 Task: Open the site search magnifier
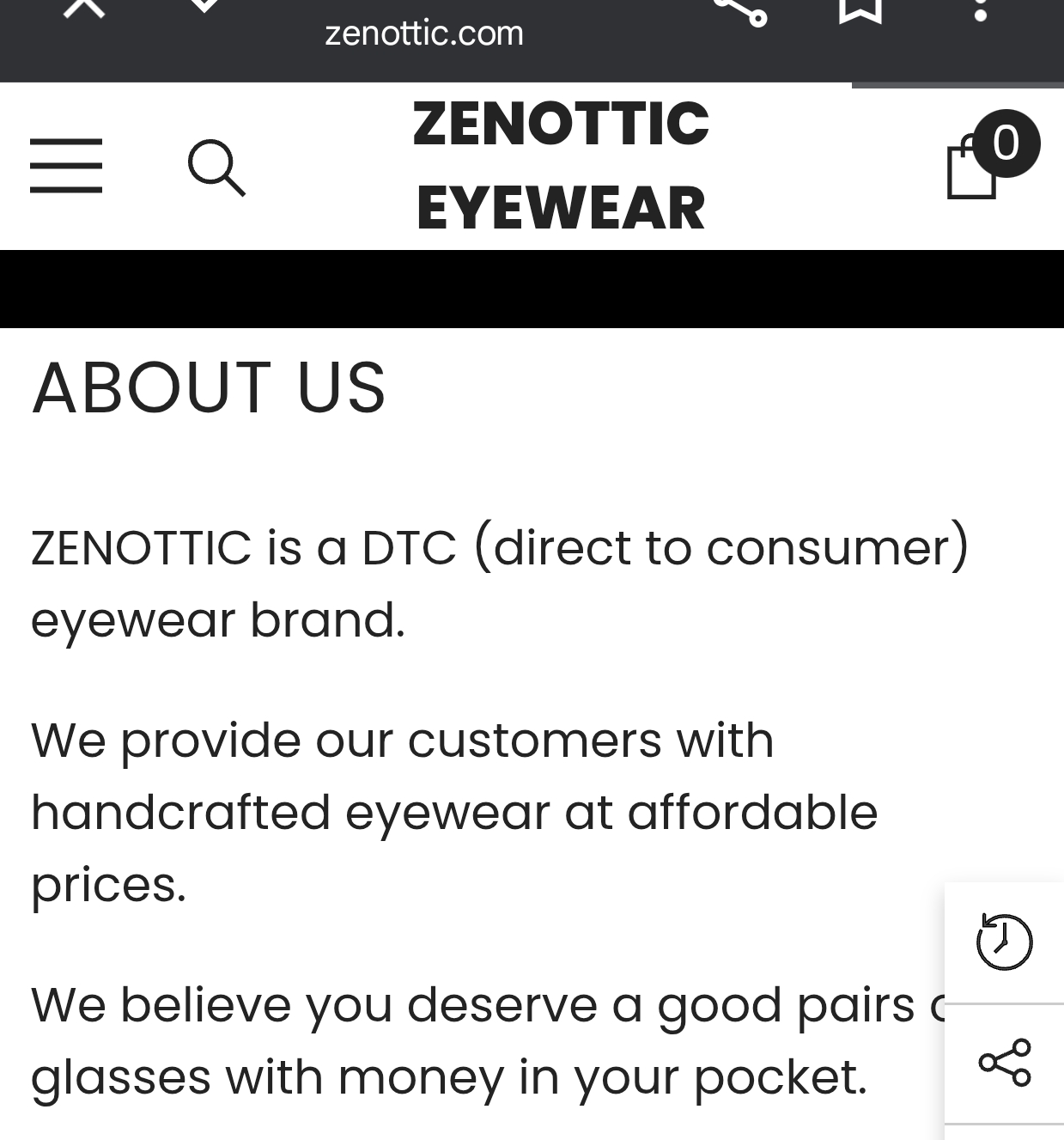click(x=216, y=168)
